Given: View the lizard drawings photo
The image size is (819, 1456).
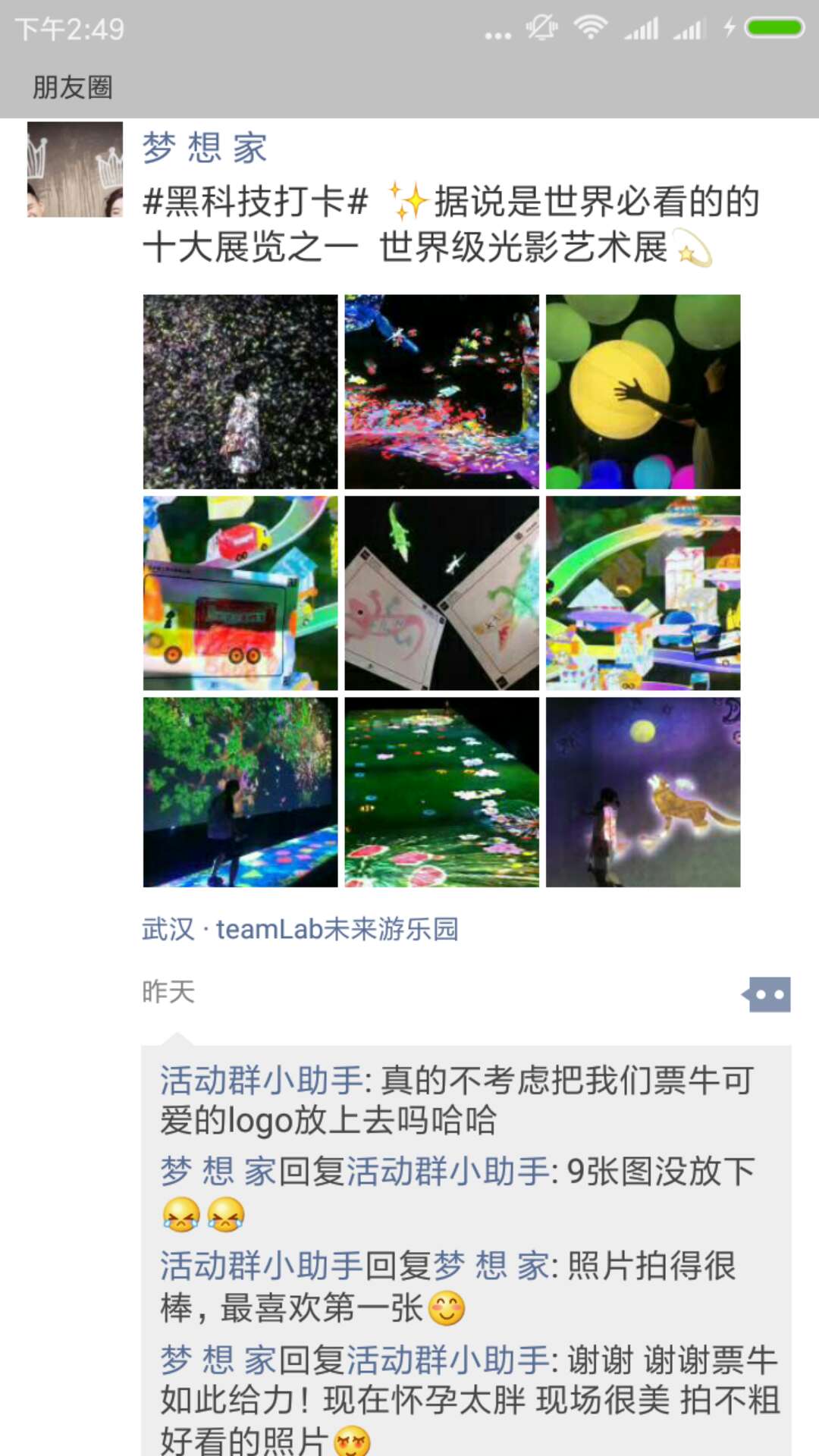Looking at the screenshot, I should tap(441, 593).
